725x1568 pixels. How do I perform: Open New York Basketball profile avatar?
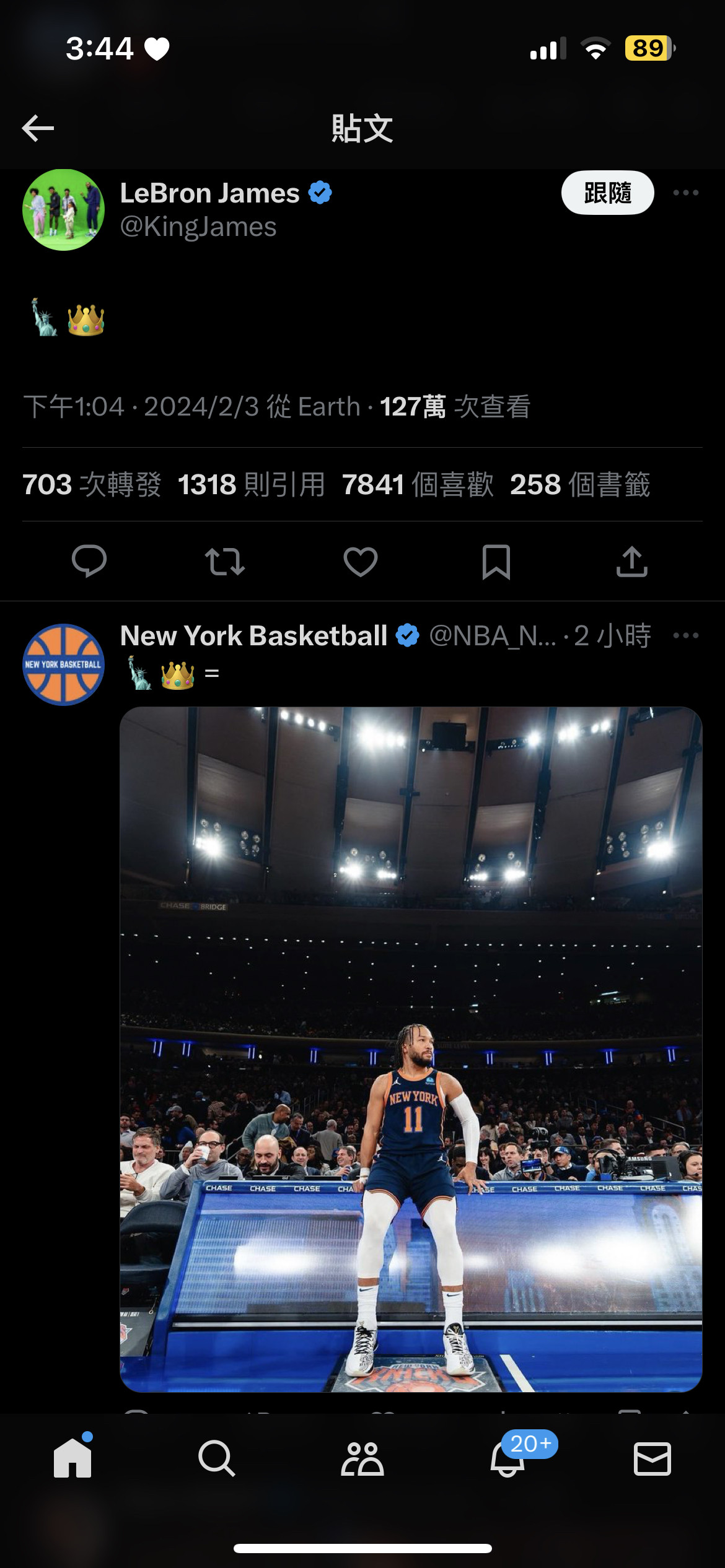click(63, 664)
